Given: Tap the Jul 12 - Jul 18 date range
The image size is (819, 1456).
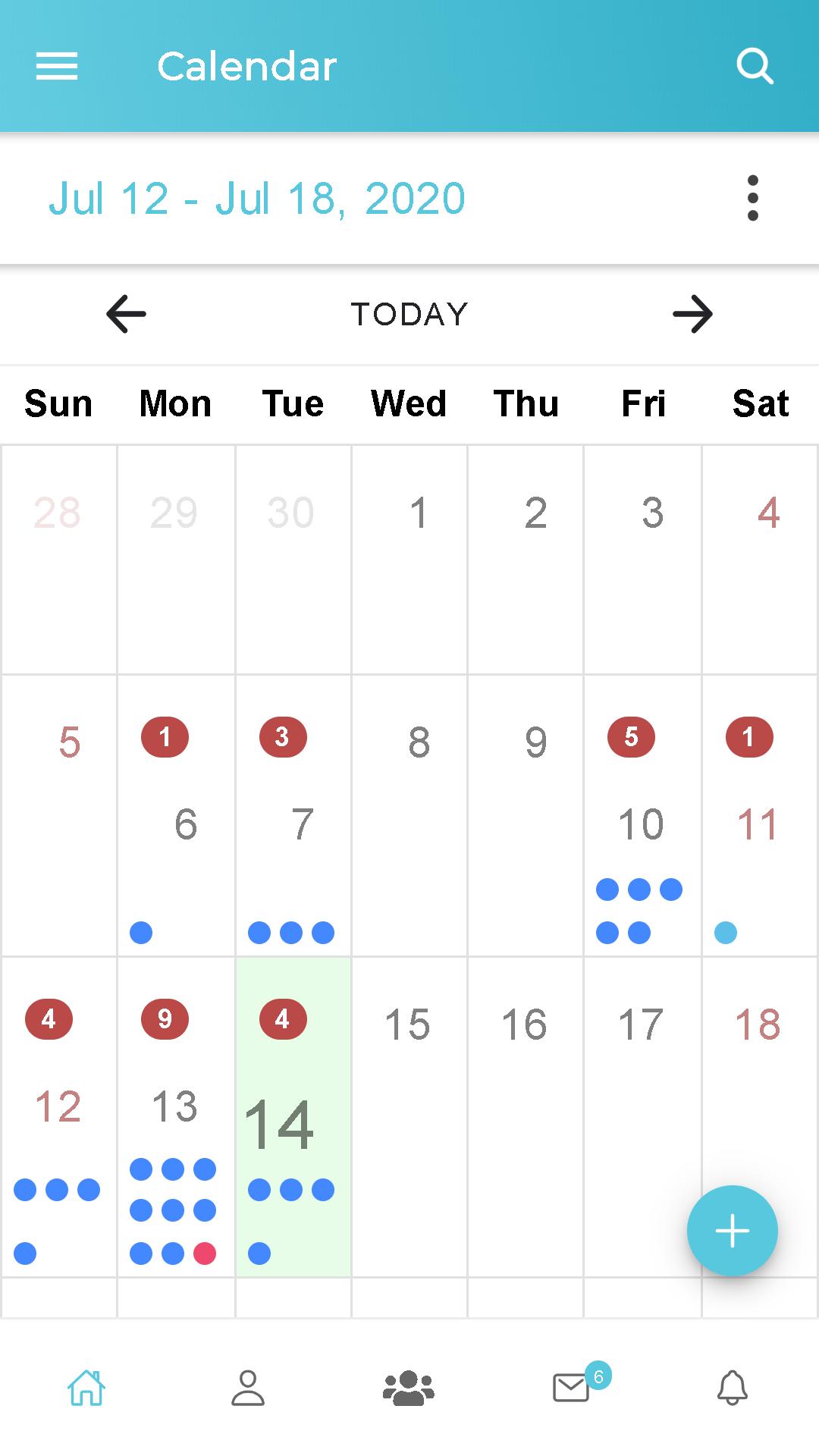Looking at the screenshot, I should [257, 199].
